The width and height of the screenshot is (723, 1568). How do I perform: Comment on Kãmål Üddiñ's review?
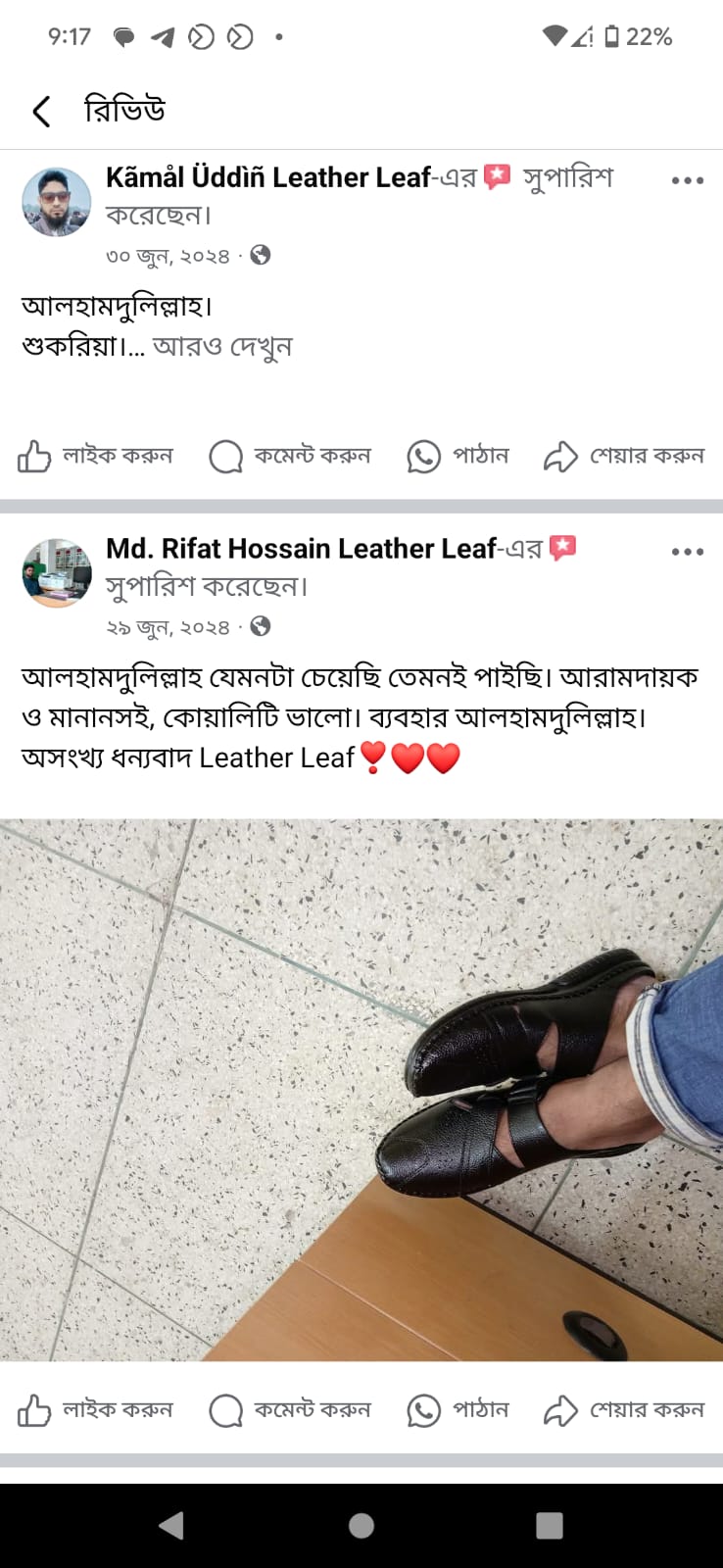click(x=290, y=456)
